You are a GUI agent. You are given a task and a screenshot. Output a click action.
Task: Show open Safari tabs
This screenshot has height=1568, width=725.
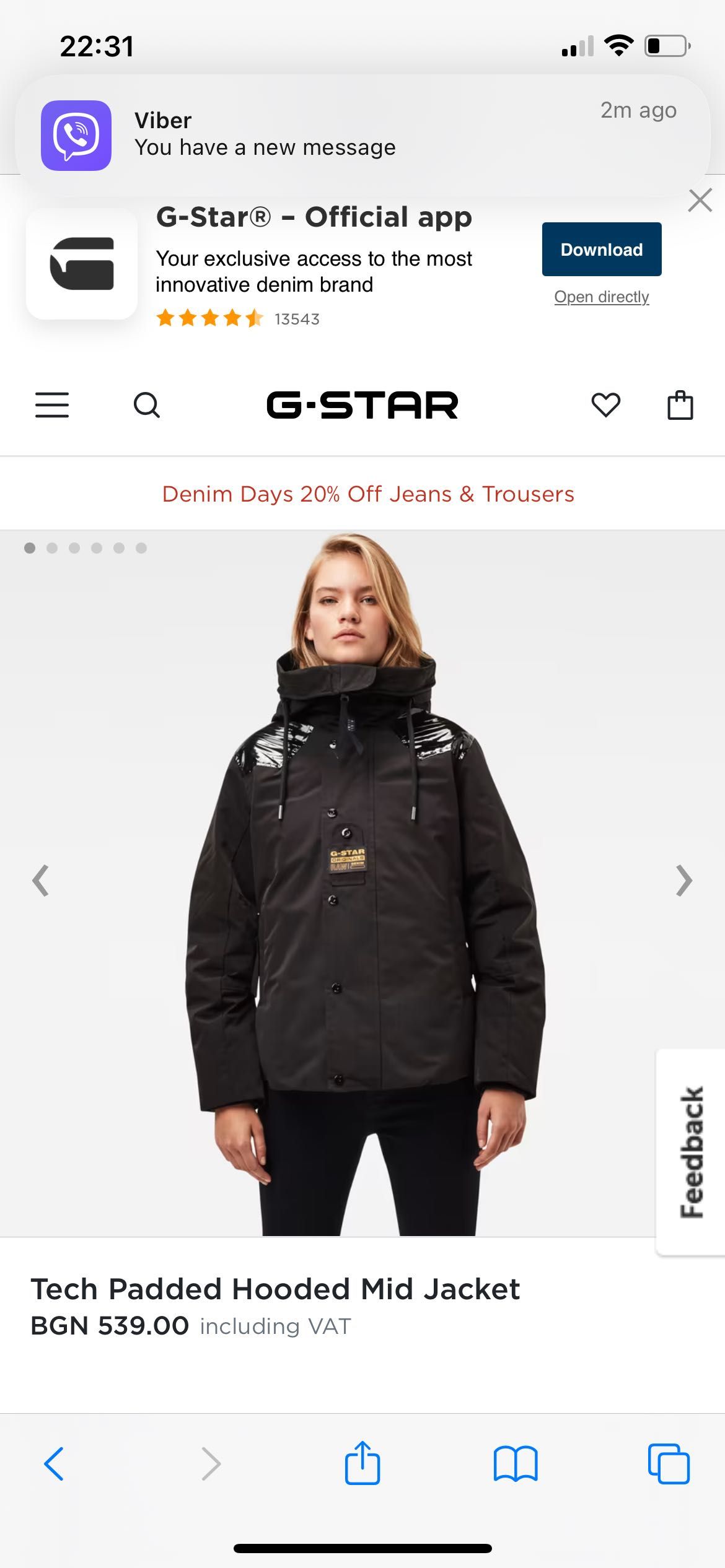(669, 1464)
